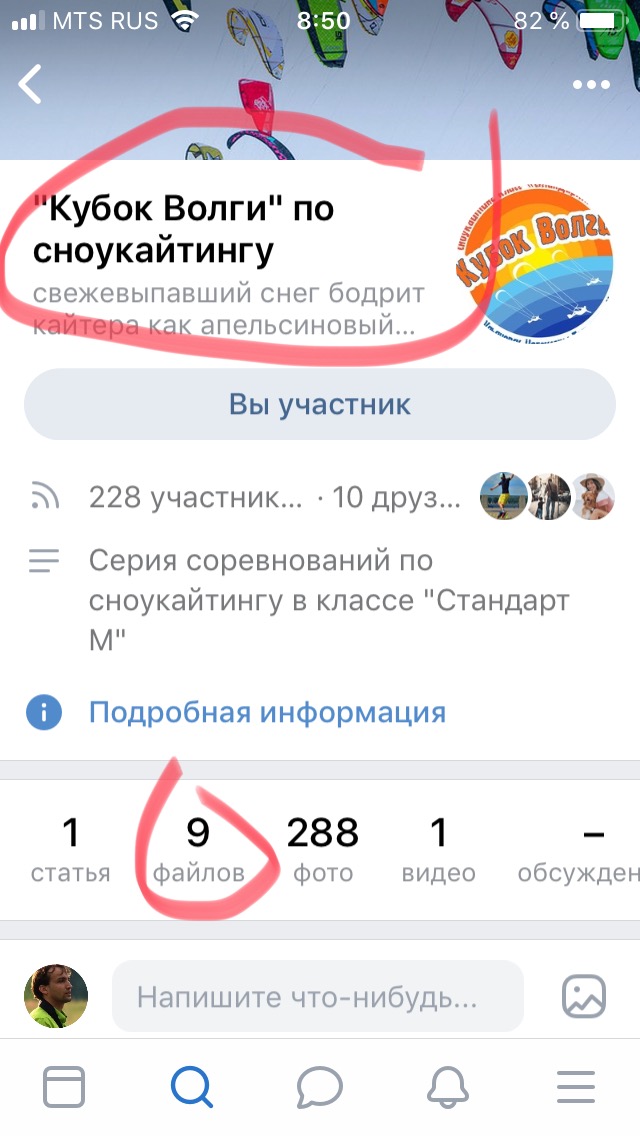640x1136 pixels.
Task: Open the 1 статья section
Action: click(x=70, y=849)
